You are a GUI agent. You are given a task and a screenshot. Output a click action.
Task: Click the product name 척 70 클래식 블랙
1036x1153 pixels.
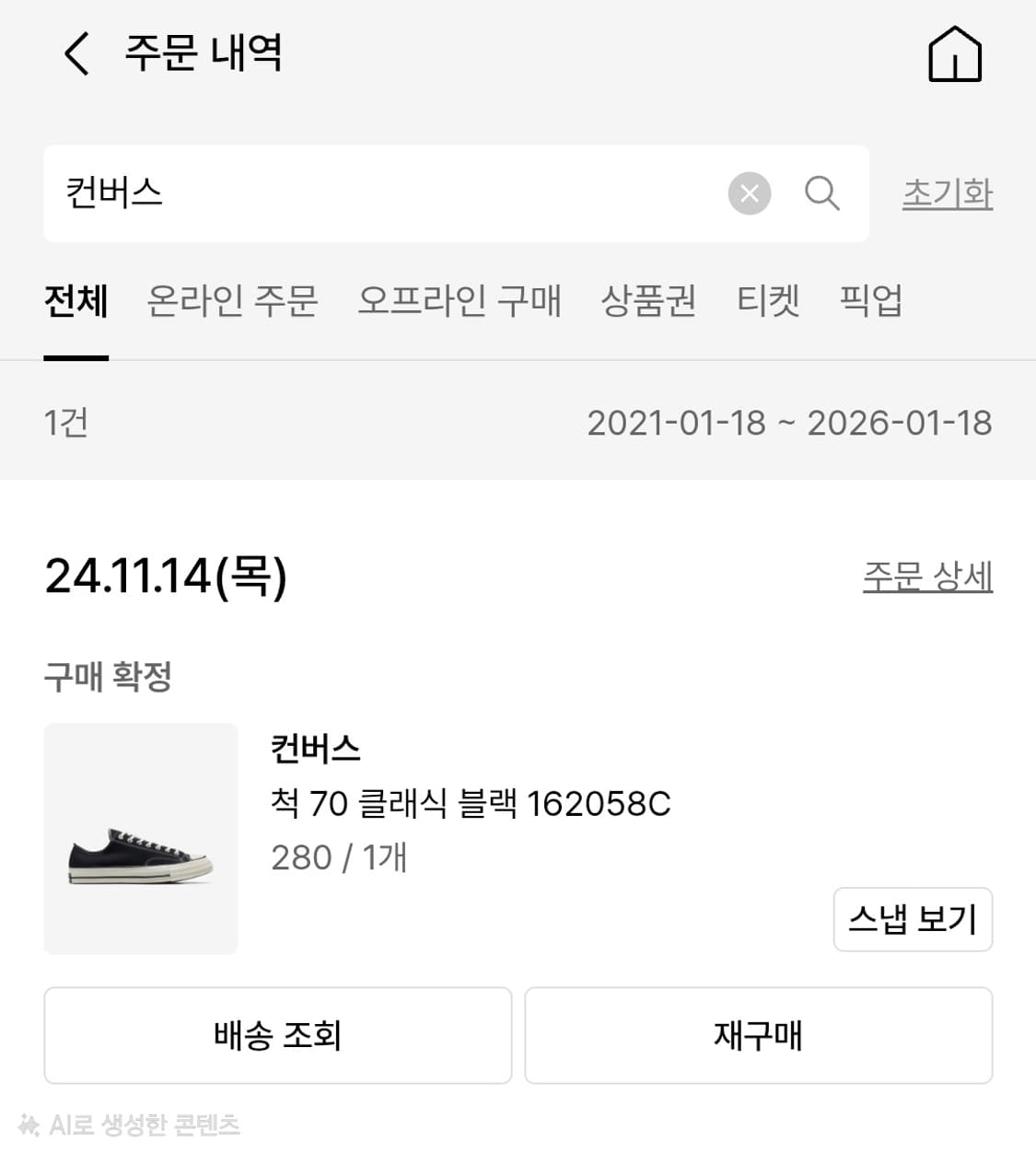click(x=469, y=803)
